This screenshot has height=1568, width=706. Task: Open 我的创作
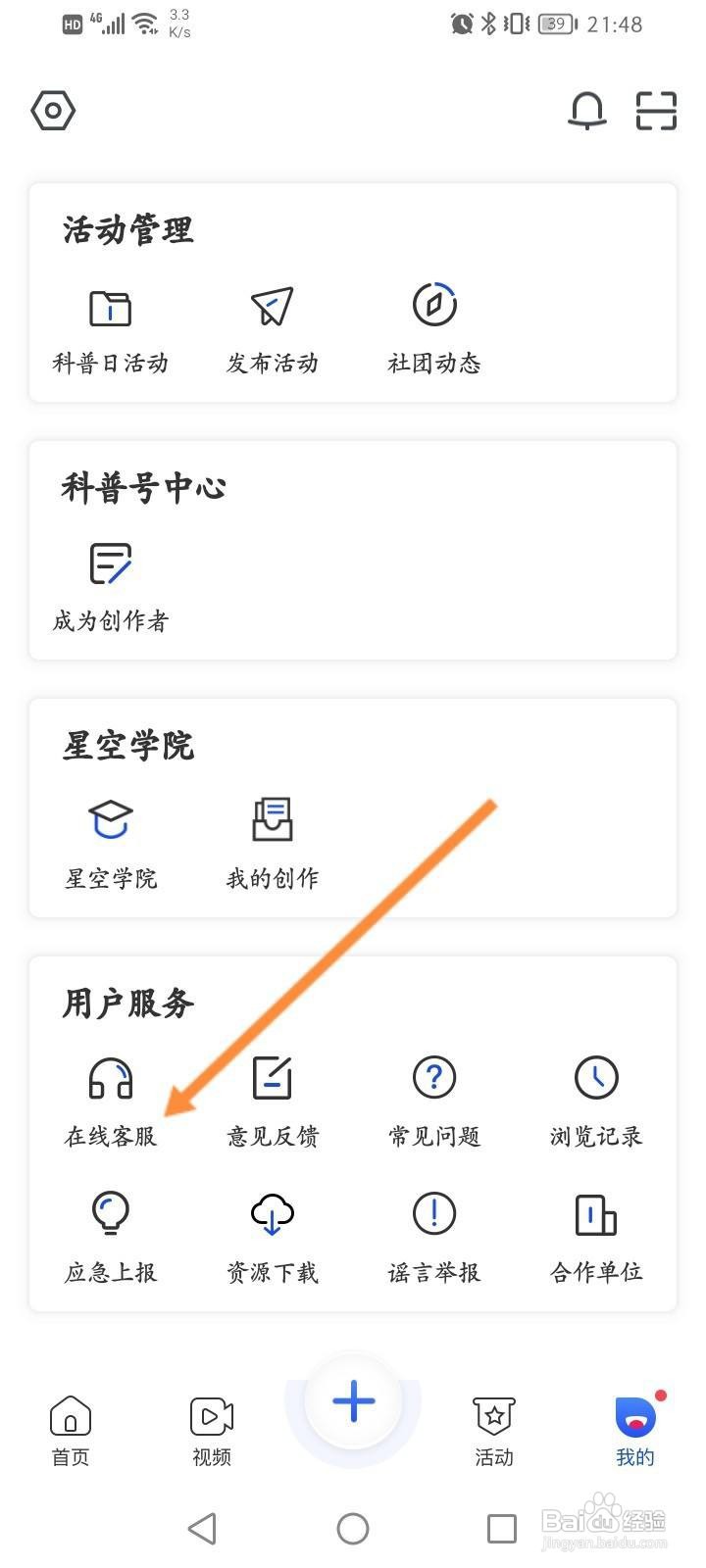coord(273,845)
